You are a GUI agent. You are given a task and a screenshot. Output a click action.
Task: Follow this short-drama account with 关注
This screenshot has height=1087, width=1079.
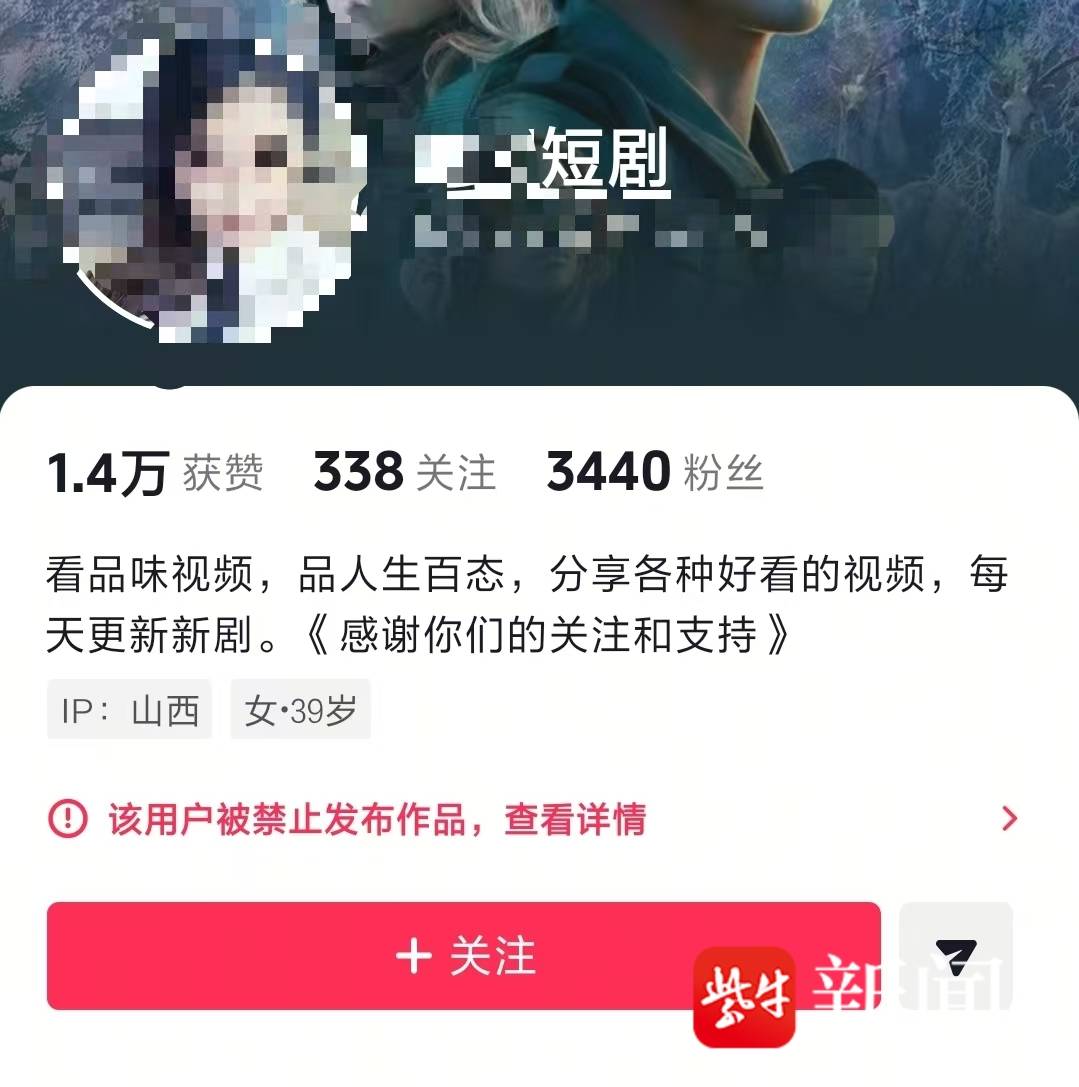[464, 956]
